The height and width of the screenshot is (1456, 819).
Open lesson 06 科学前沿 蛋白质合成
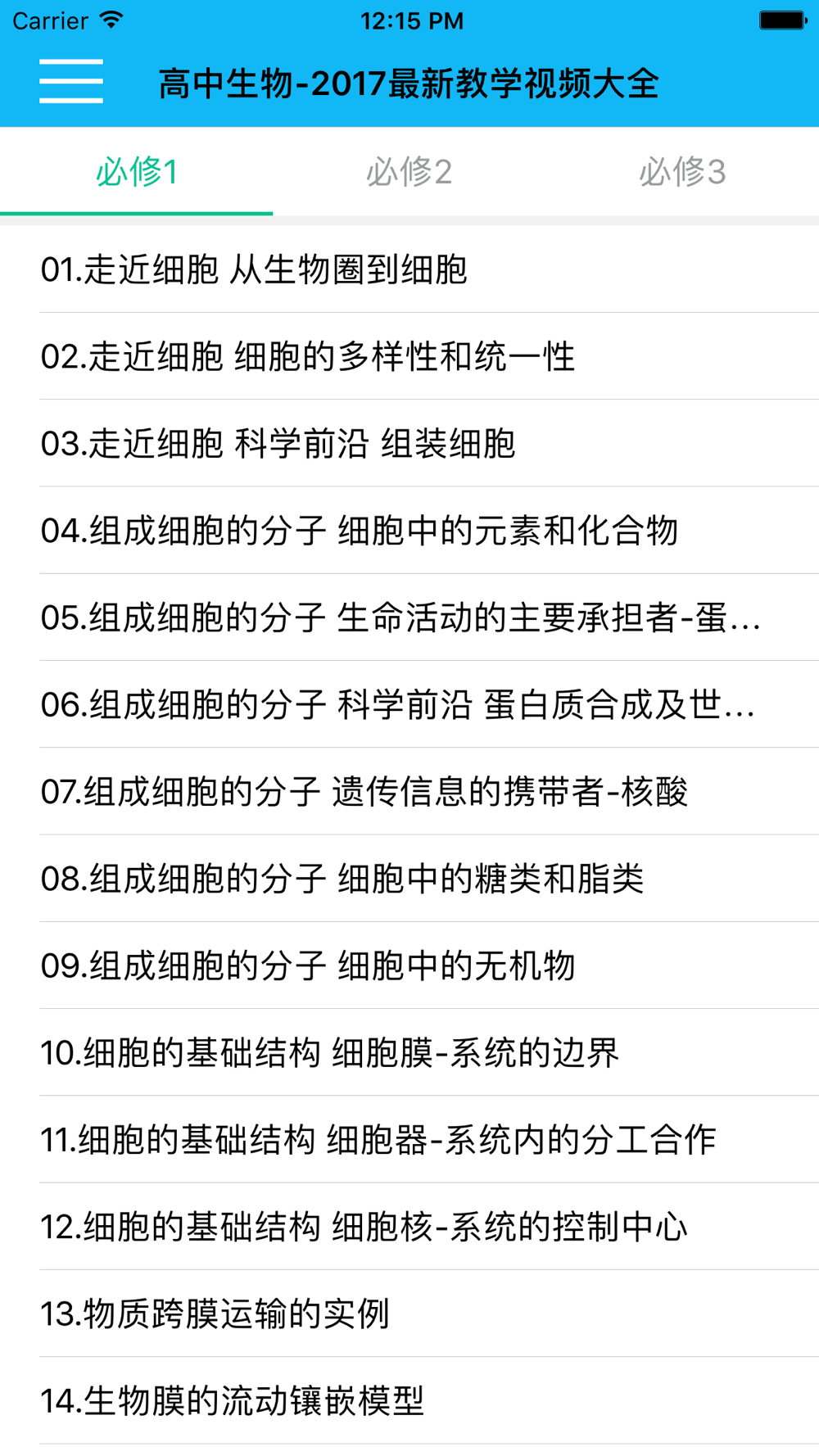[x=409, y=704]
